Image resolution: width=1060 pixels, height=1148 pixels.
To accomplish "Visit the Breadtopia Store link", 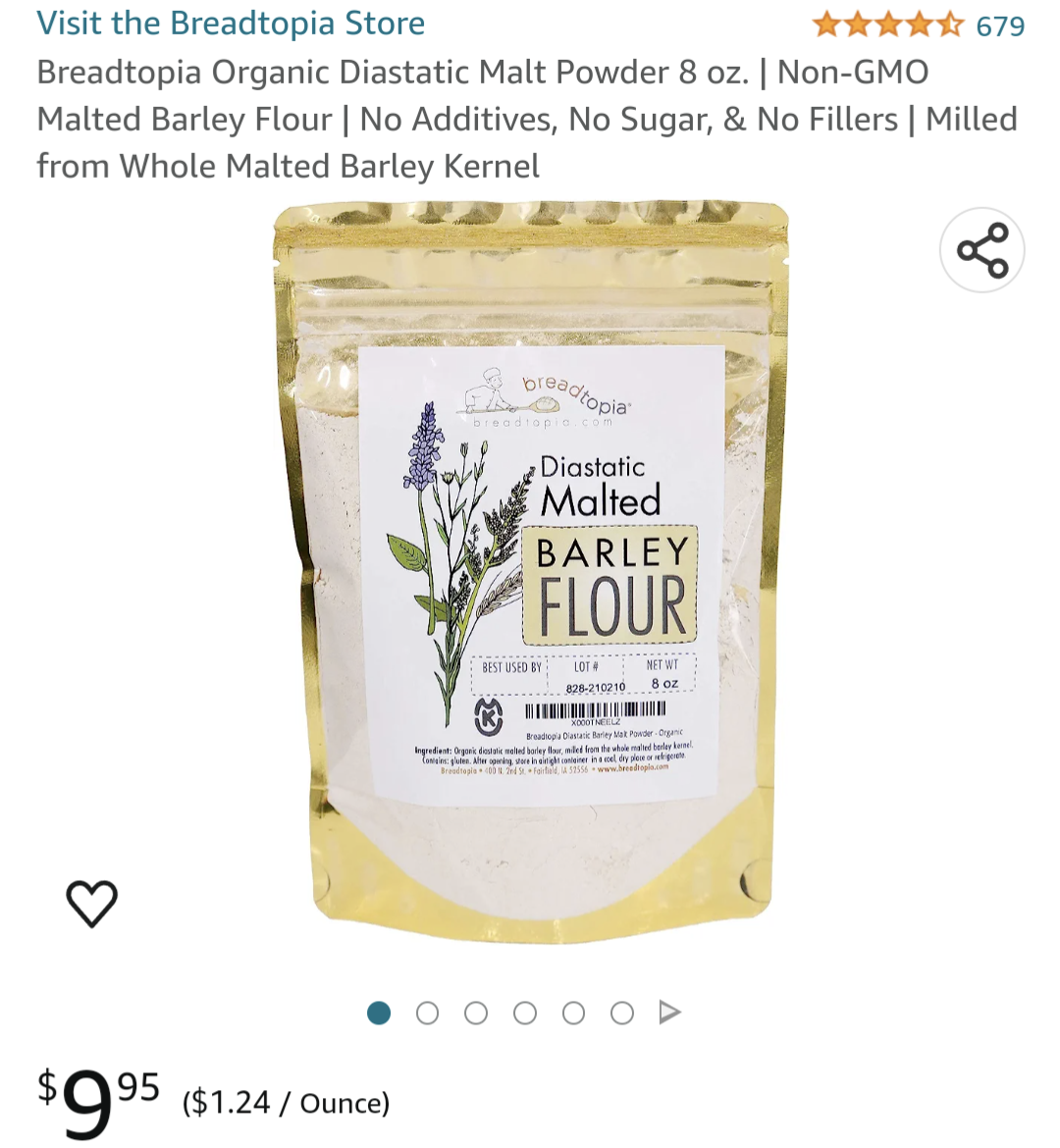I will click(x=231, y=24).
